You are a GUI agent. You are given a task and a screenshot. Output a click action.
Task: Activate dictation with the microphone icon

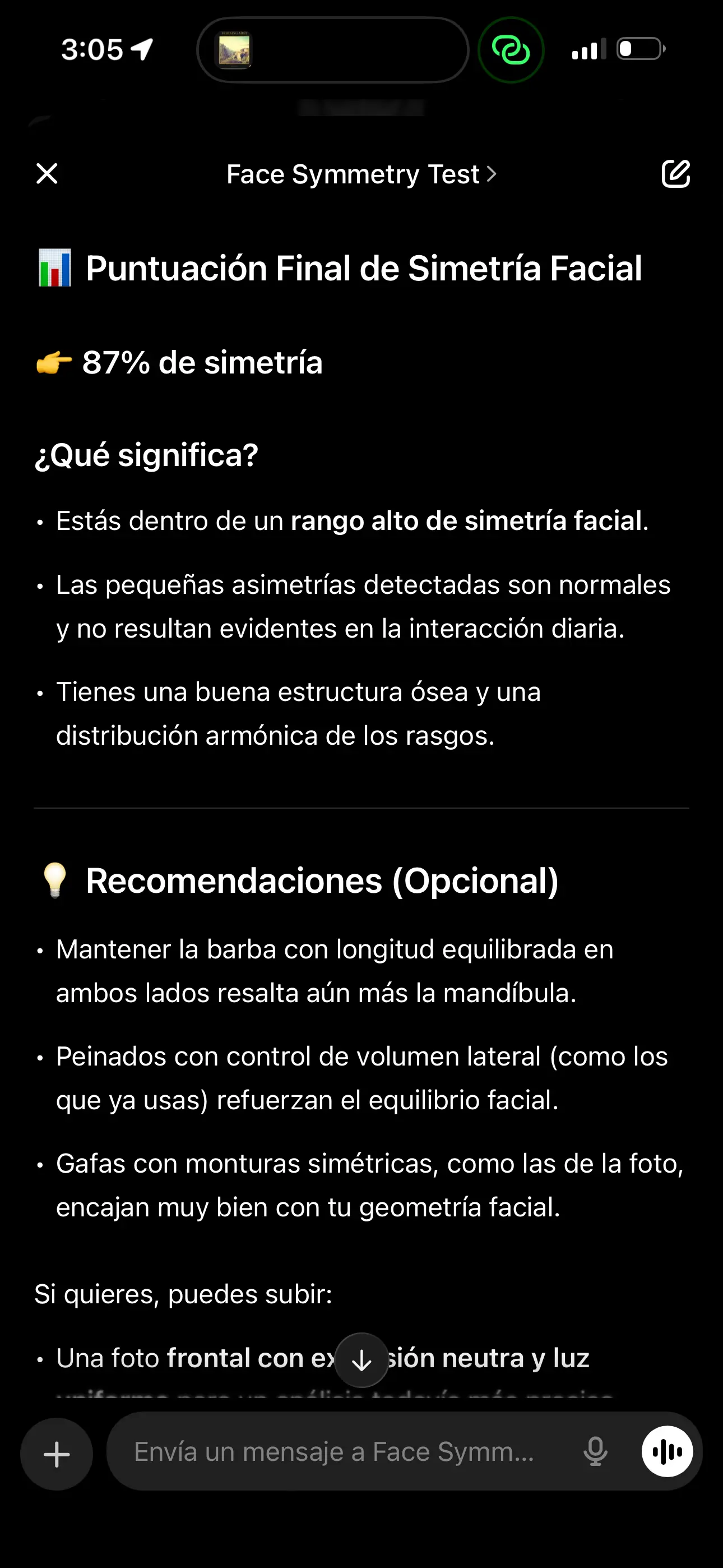(595, 1452)
